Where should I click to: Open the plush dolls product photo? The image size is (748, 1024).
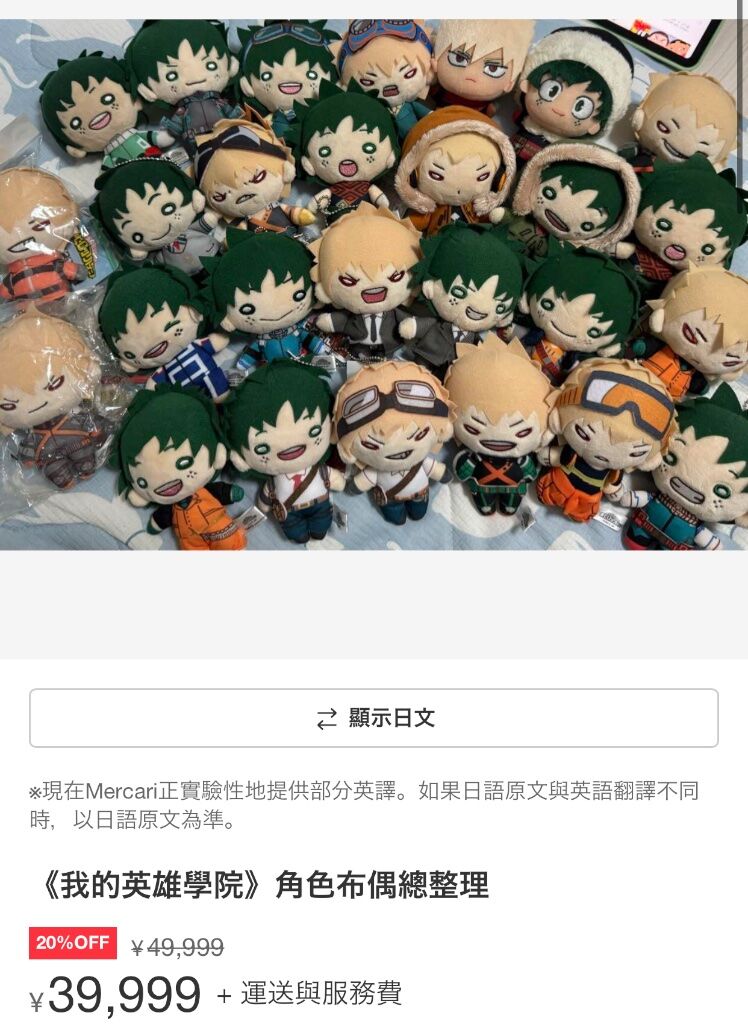[x=374, y=285]
